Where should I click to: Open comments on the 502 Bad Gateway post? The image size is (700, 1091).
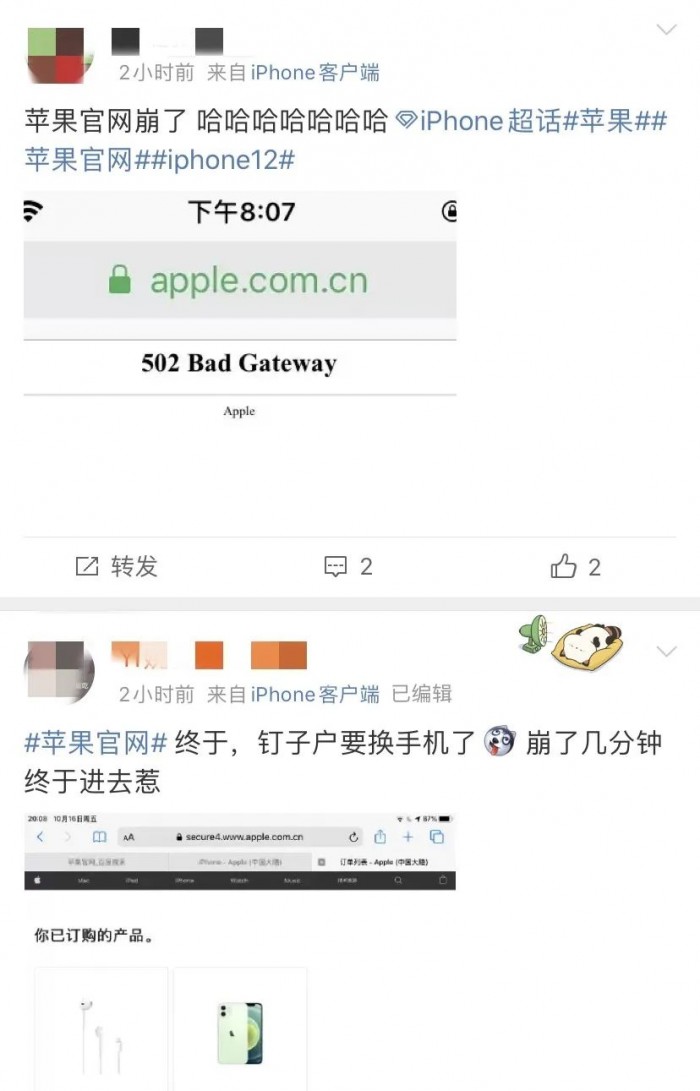click(348, 567)
